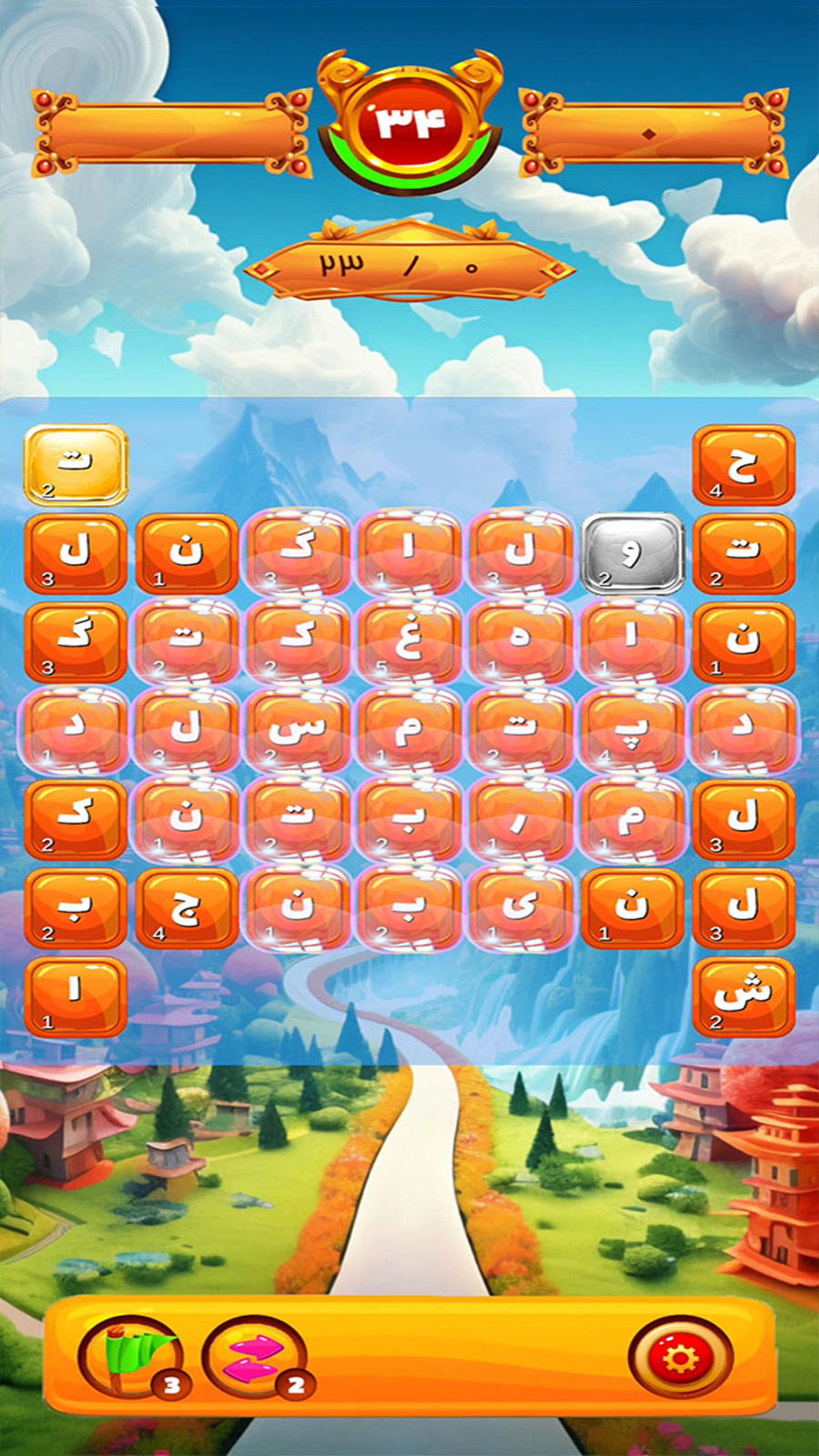
Task: Pick the ی letter tile
Action: 520,907
